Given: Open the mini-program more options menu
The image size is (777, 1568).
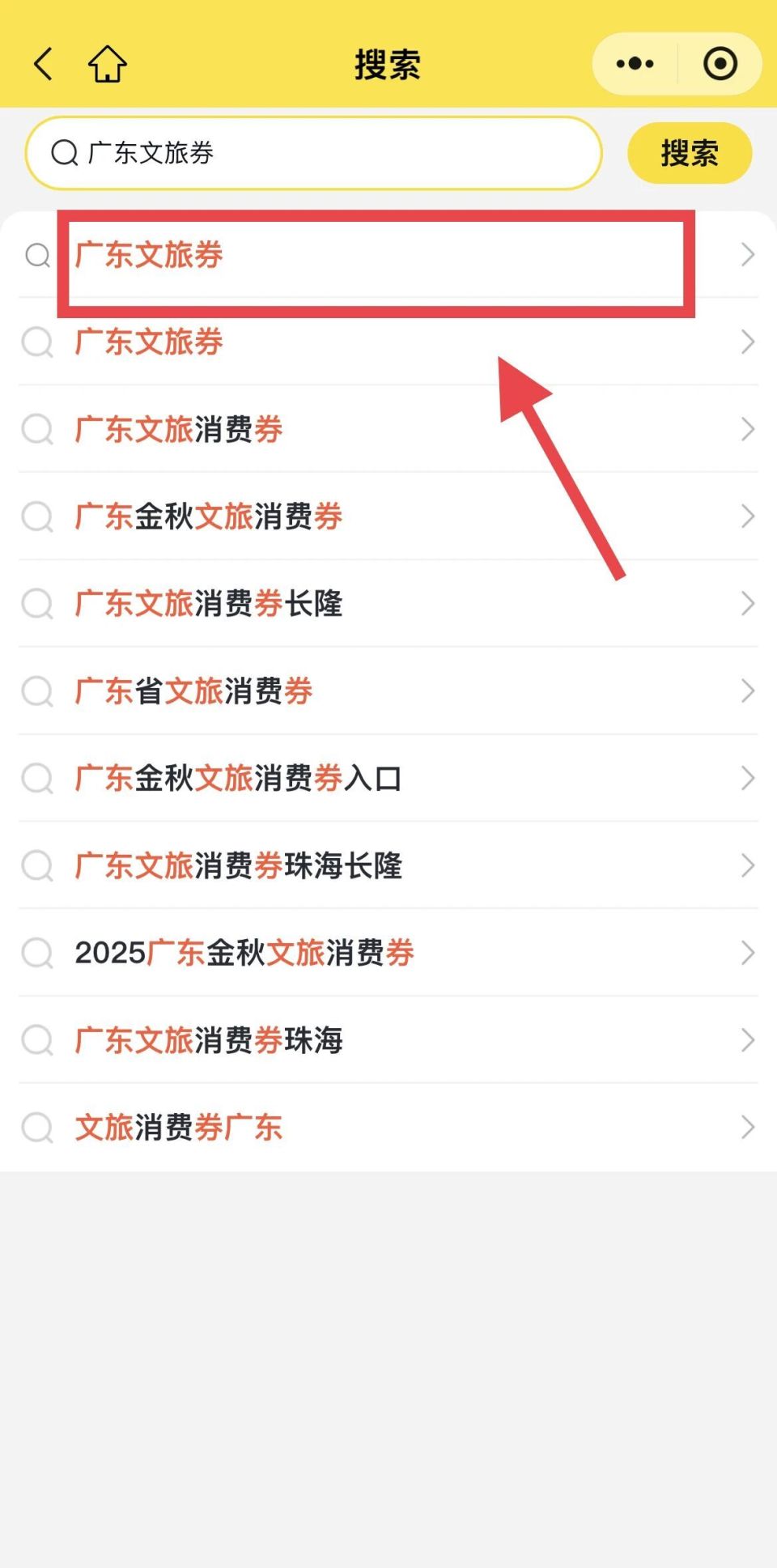Looking at the screenshot, I should (635, 63).
